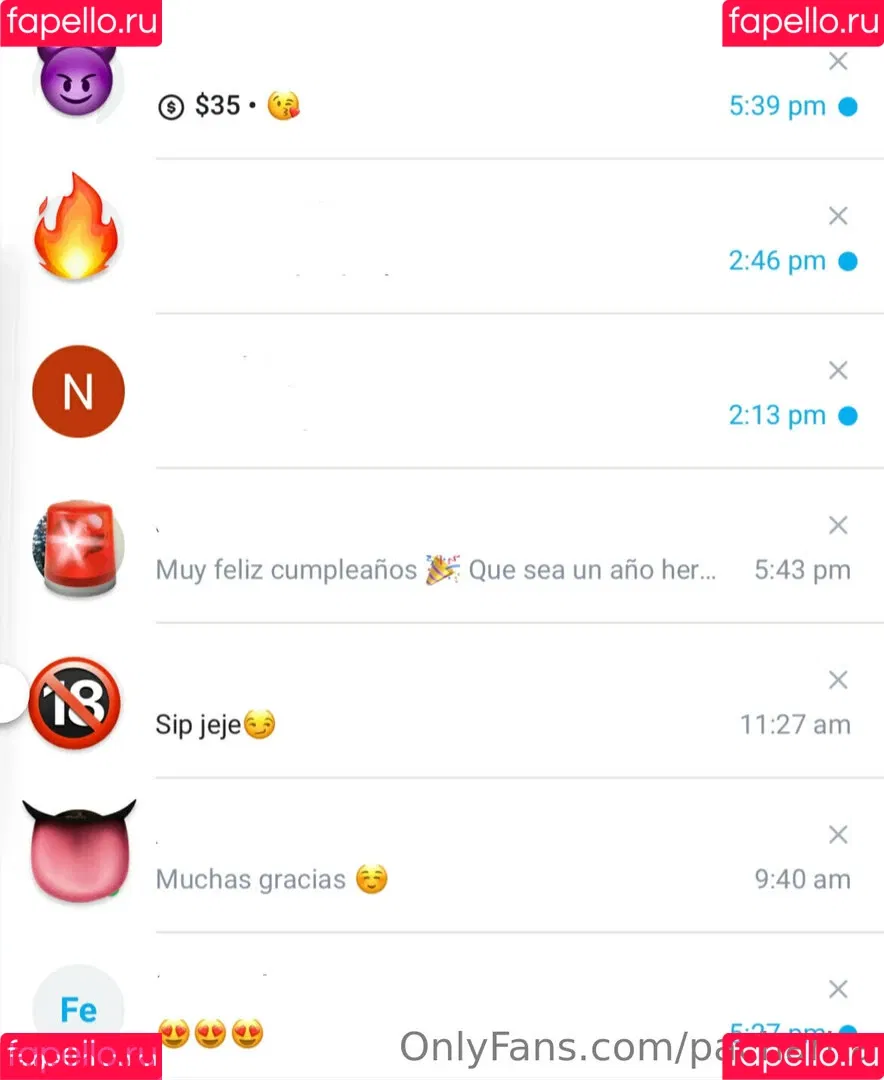
Task: Close the 2:13 pm conversation row
Action: tap(838, 371)
